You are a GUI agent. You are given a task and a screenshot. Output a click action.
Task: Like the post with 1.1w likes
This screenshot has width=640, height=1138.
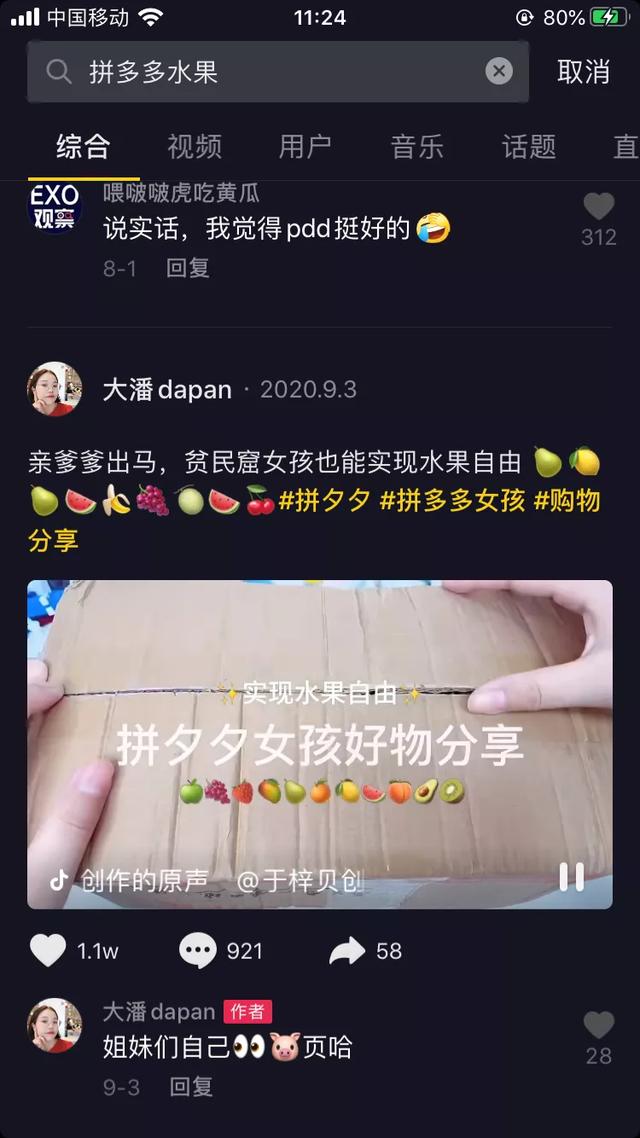[48, 950]
